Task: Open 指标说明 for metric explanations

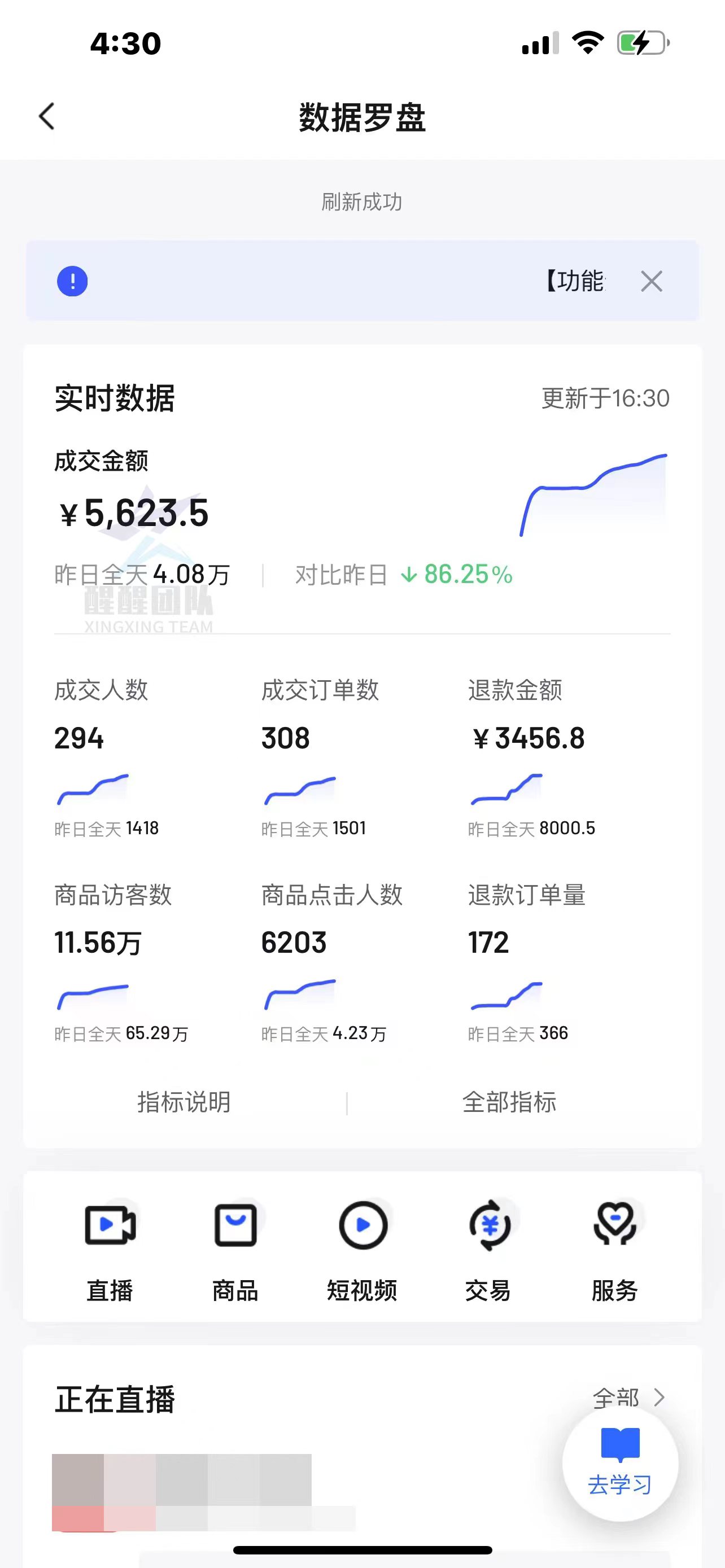Action: point(184,1103)
